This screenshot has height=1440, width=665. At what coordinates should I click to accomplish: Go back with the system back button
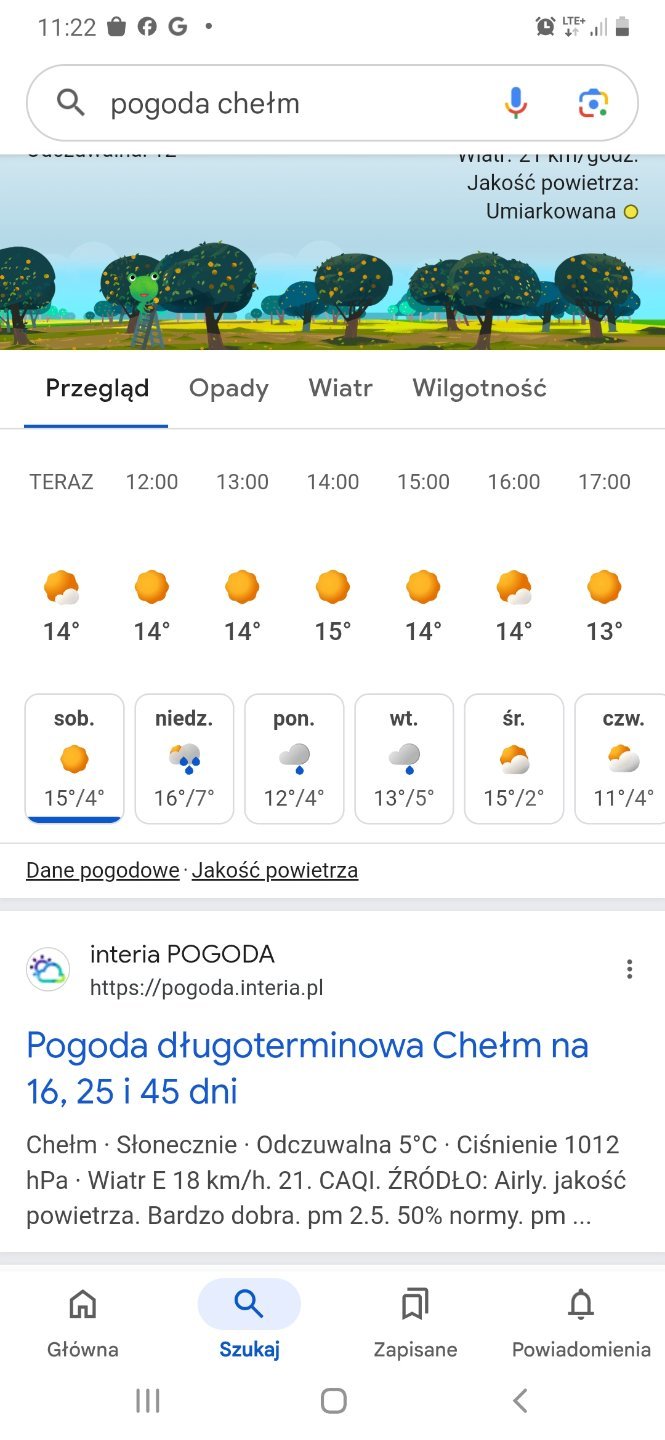click(520, 1401)
